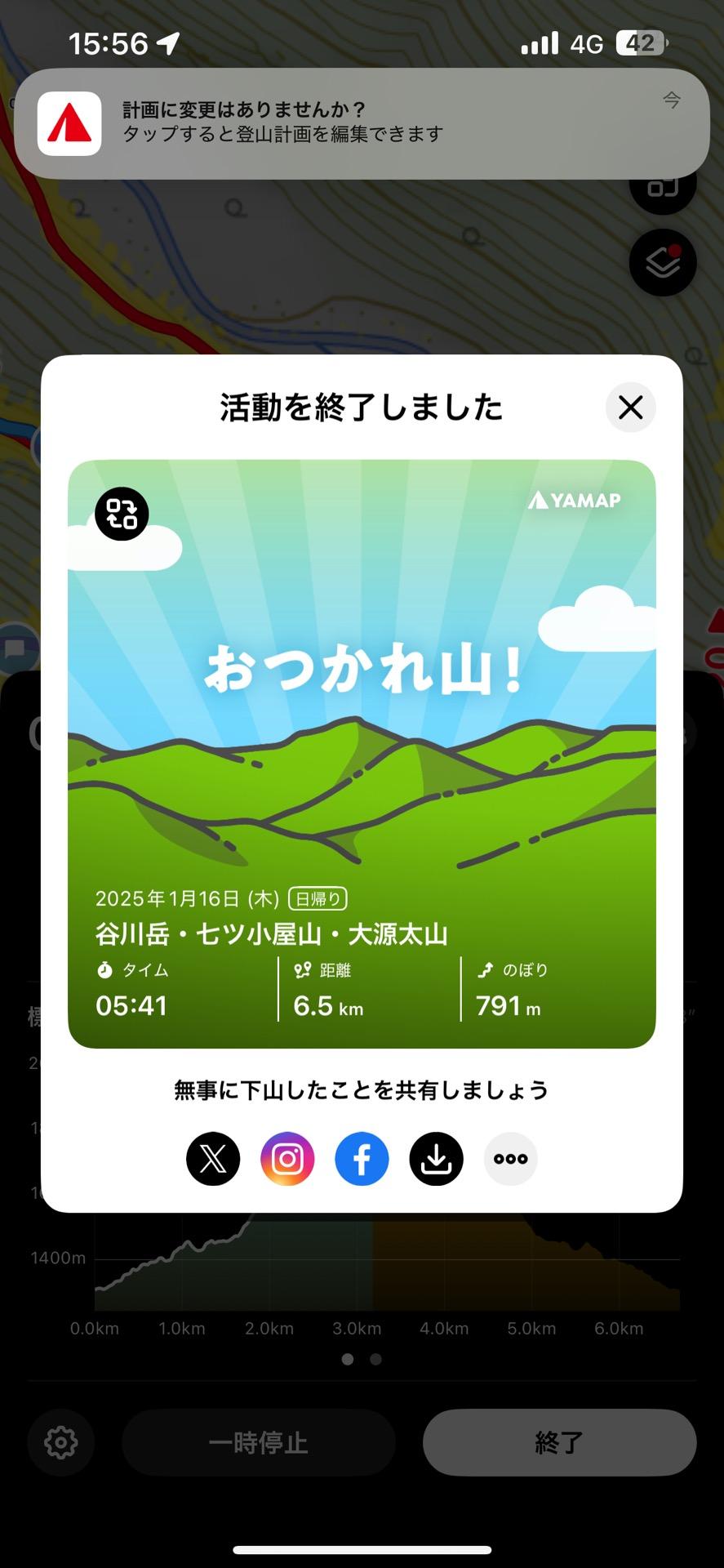Share the activity to Instagram

(287, 1158)
